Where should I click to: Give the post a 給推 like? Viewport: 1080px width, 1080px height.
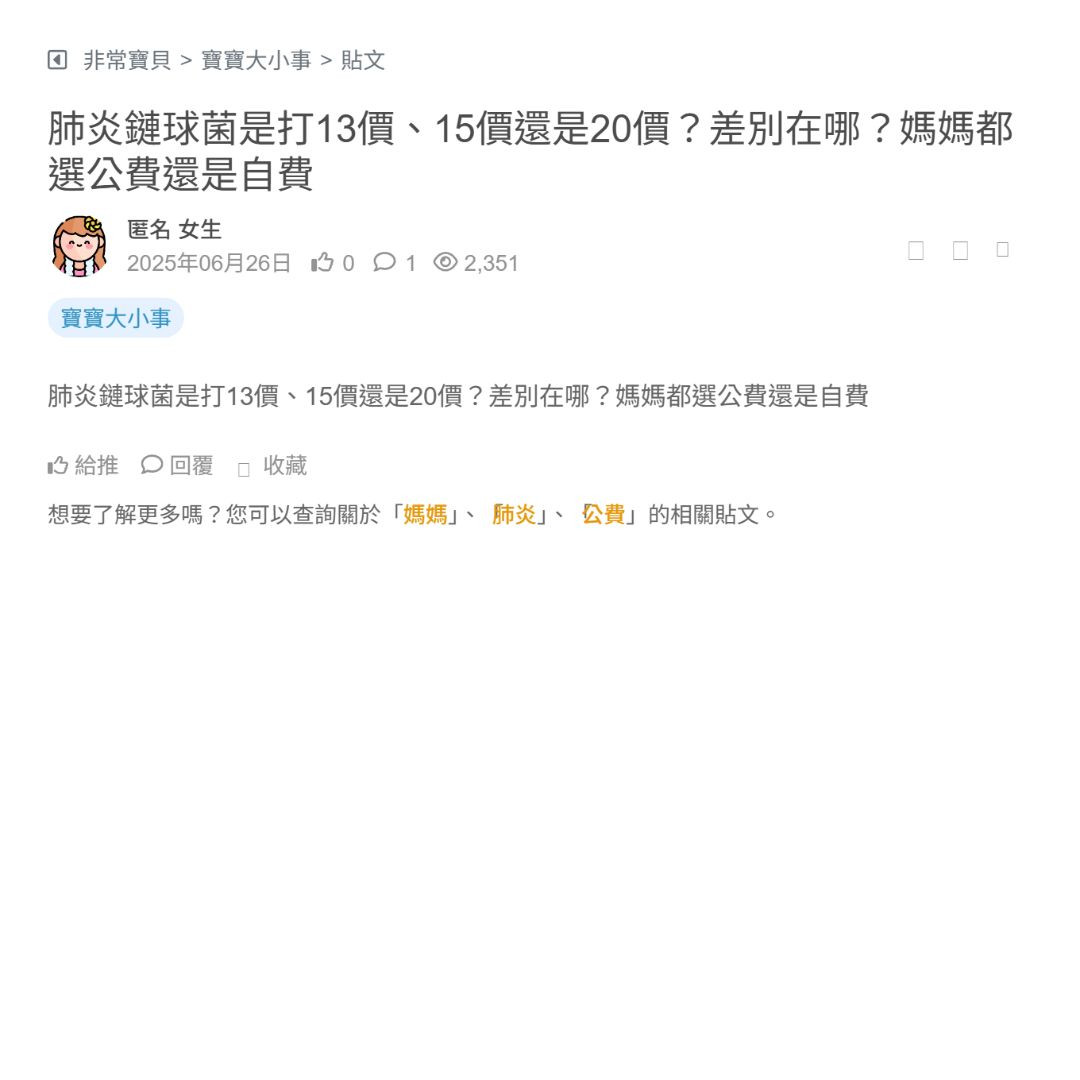click(x=83, y=465)
